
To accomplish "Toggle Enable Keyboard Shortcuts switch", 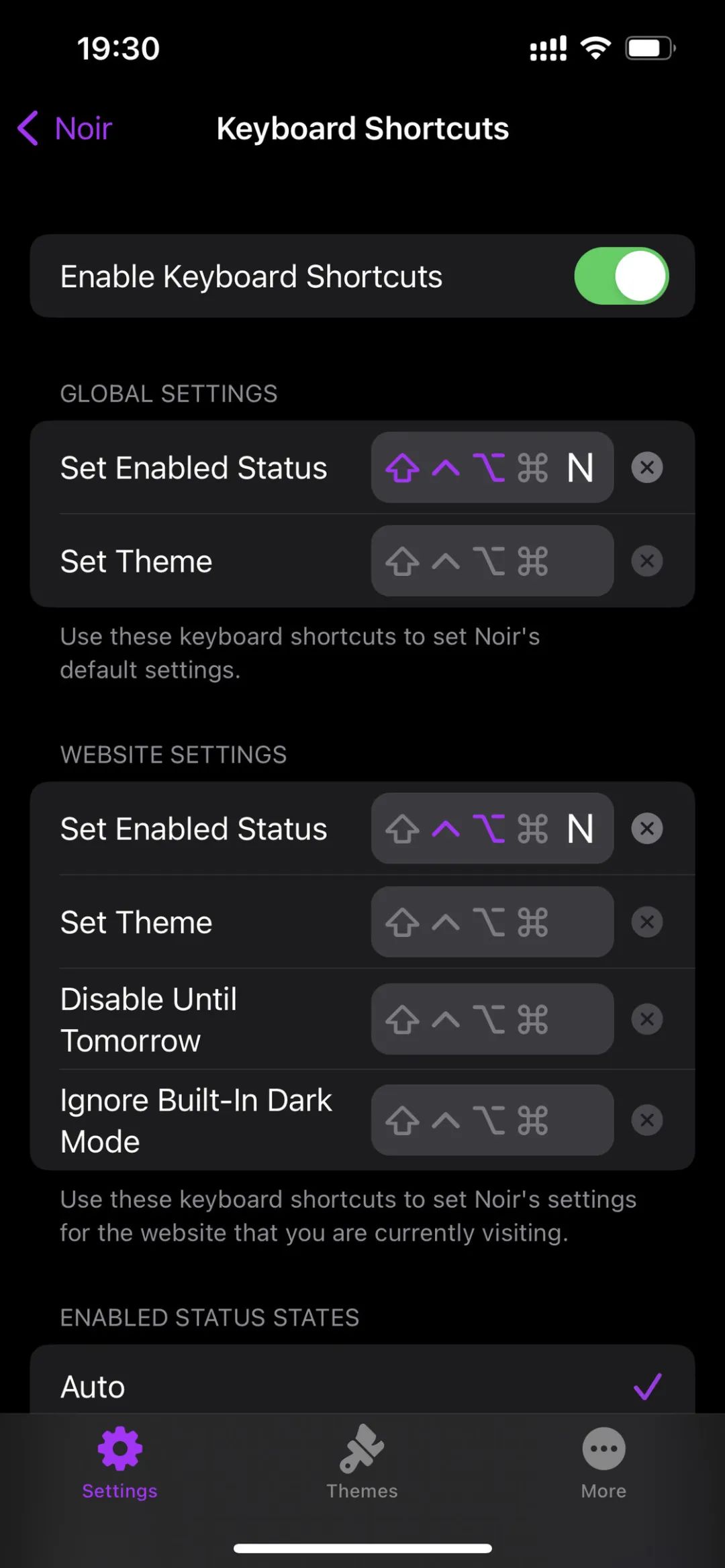I will click(621, 276).
